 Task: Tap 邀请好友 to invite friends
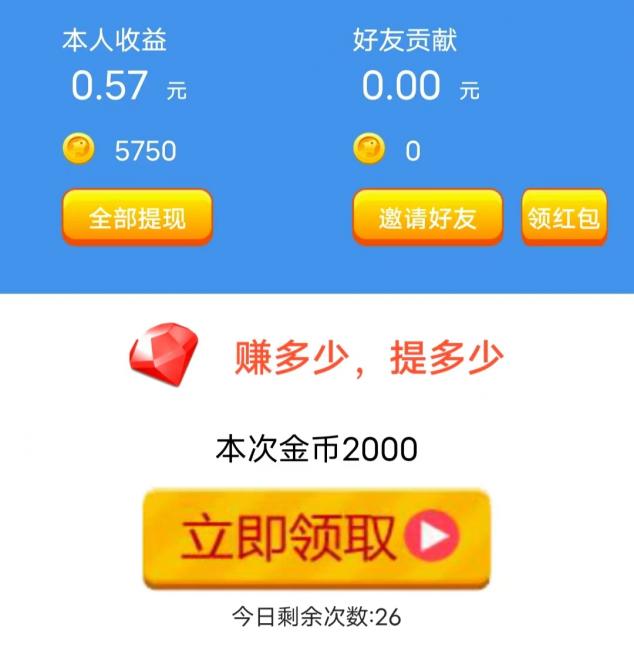coord(427,217)
